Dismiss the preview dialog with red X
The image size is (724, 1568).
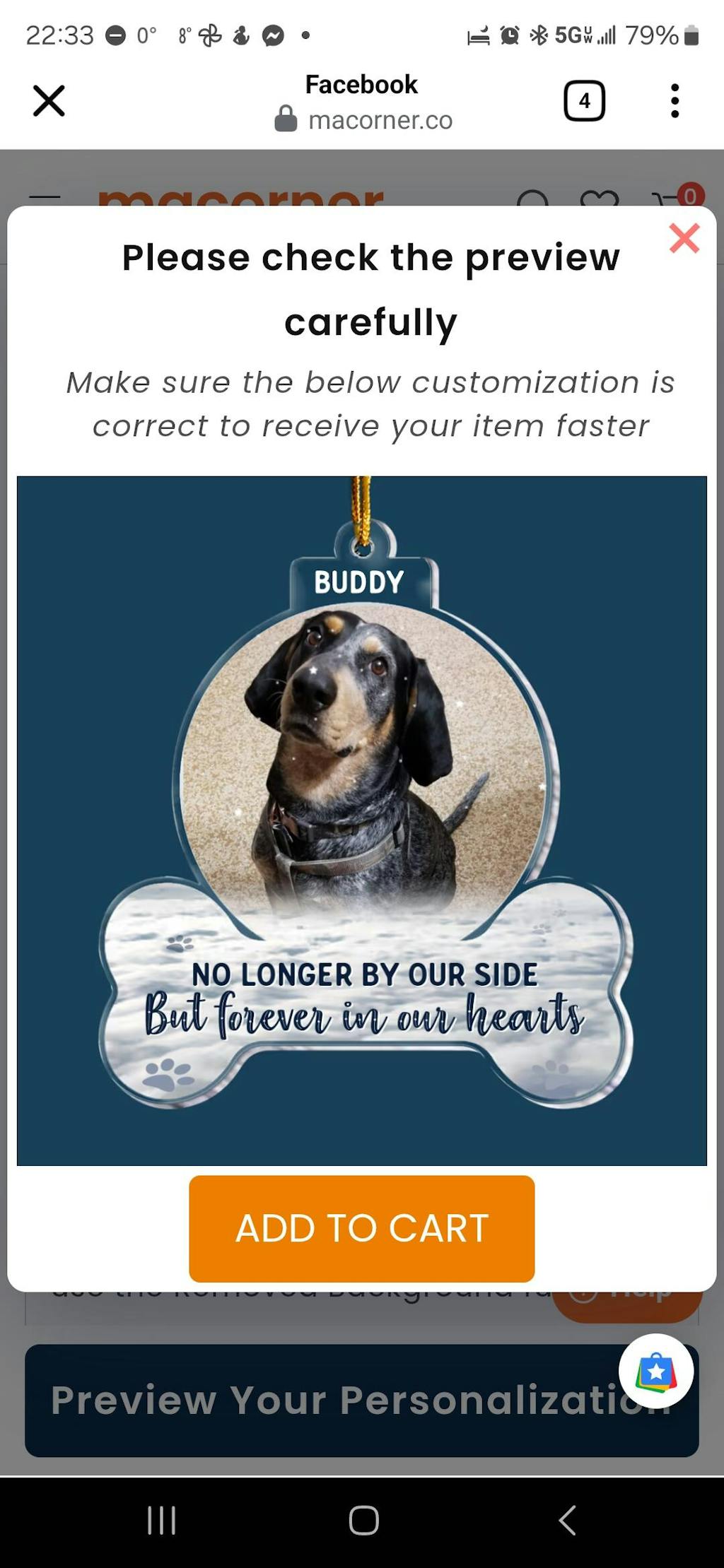pos(684,238)
